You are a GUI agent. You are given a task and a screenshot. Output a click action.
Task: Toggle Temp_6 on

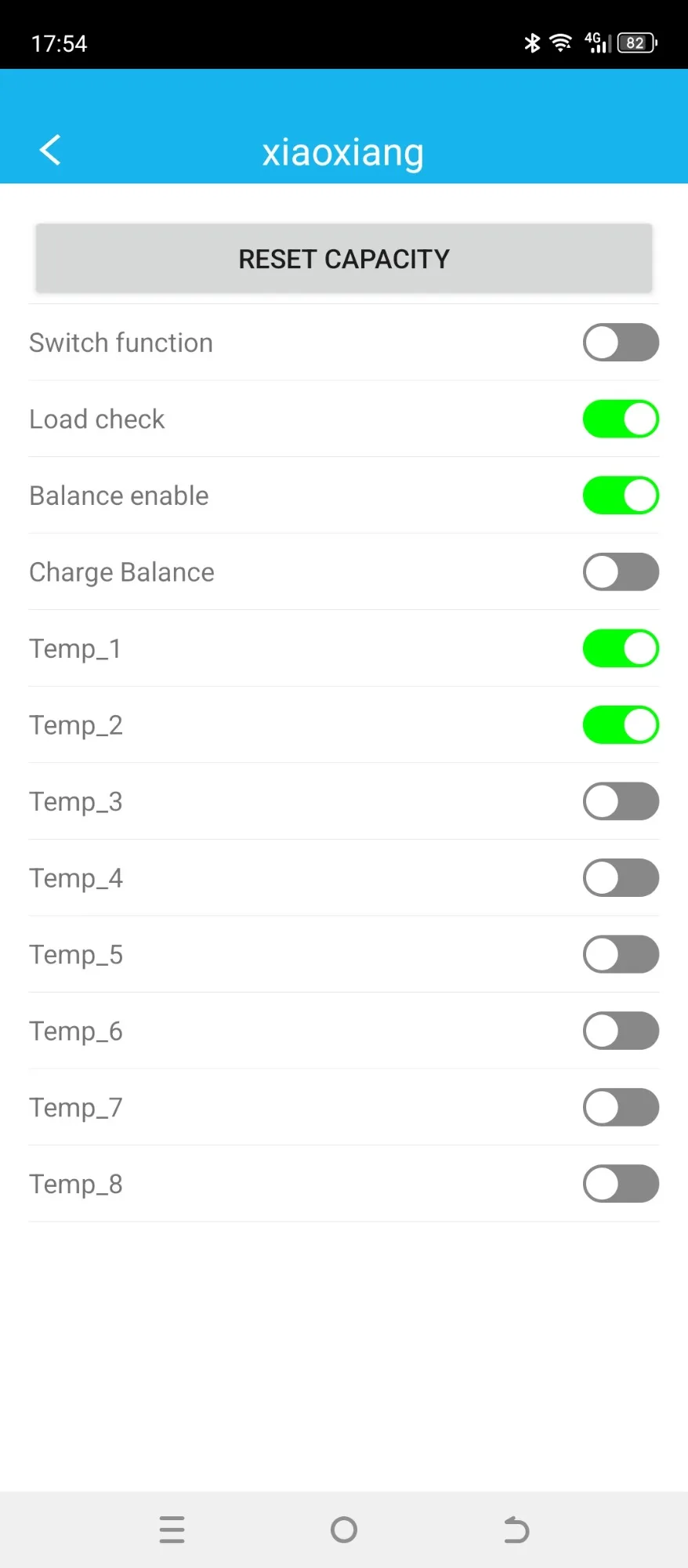[x=621, y=1030]
